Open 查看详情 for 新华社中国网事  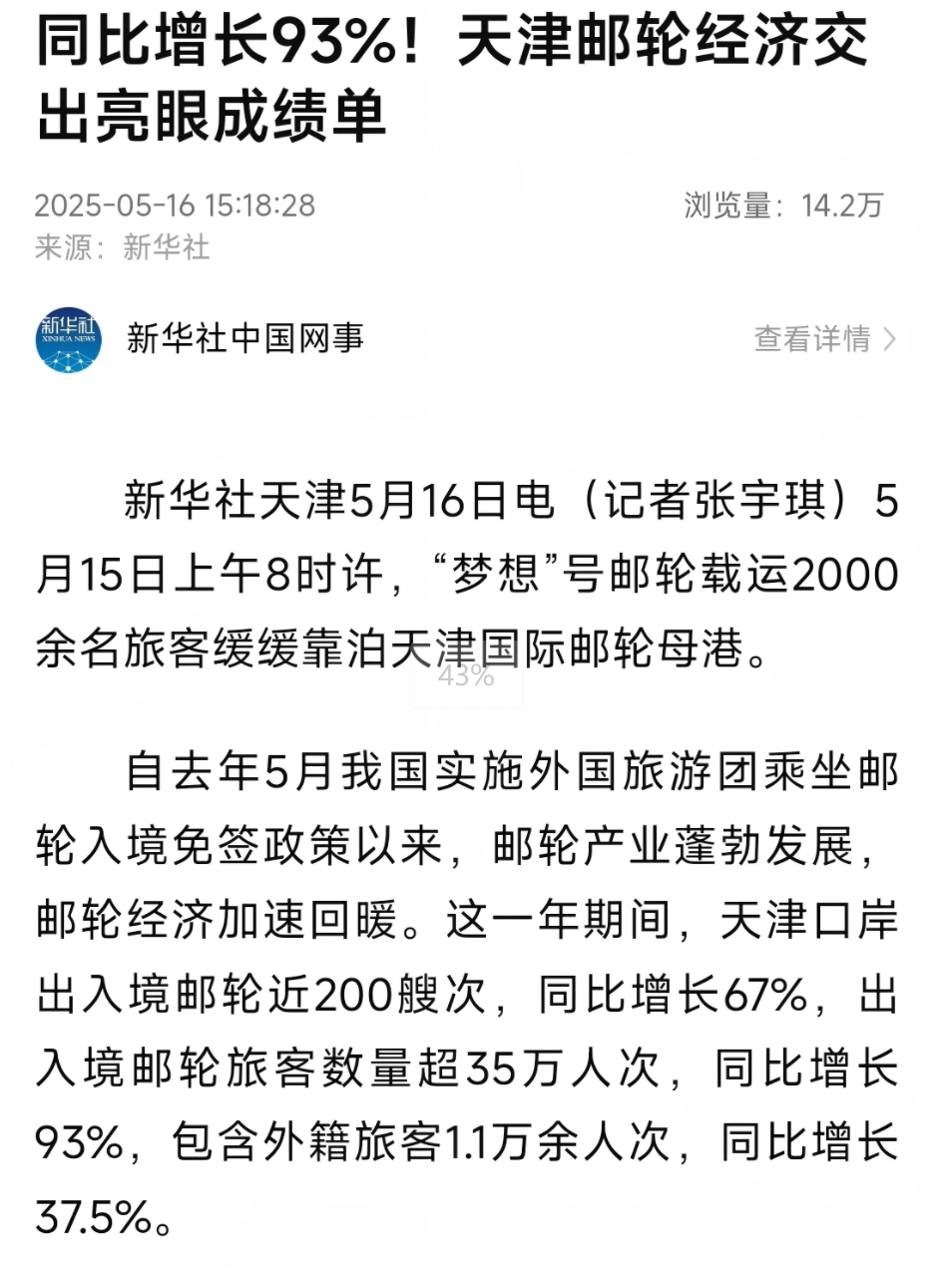pos(824,339)
